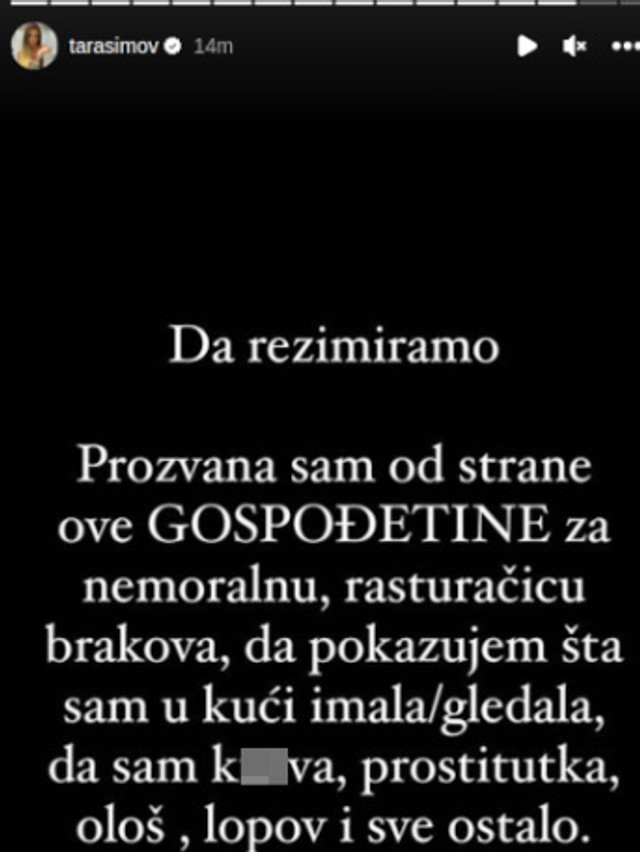Open tarasimov's profile picture

[34, 47]
